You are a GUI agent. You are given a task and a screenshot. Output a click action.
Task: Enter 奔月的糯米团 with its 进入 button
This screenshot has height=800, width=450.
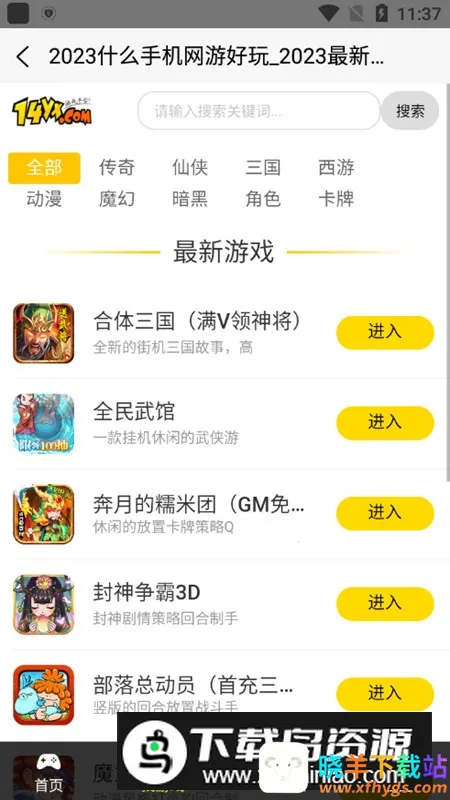pyautogui.click(x=385, y=513)
